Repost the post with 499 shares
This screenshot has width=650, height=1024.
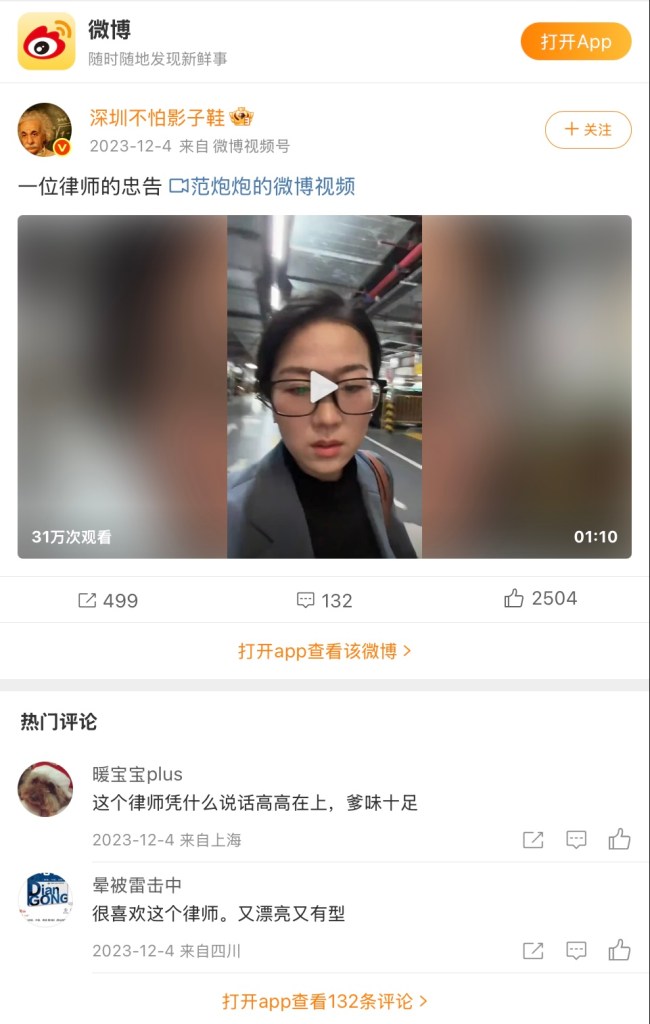(x=108, y=600)
